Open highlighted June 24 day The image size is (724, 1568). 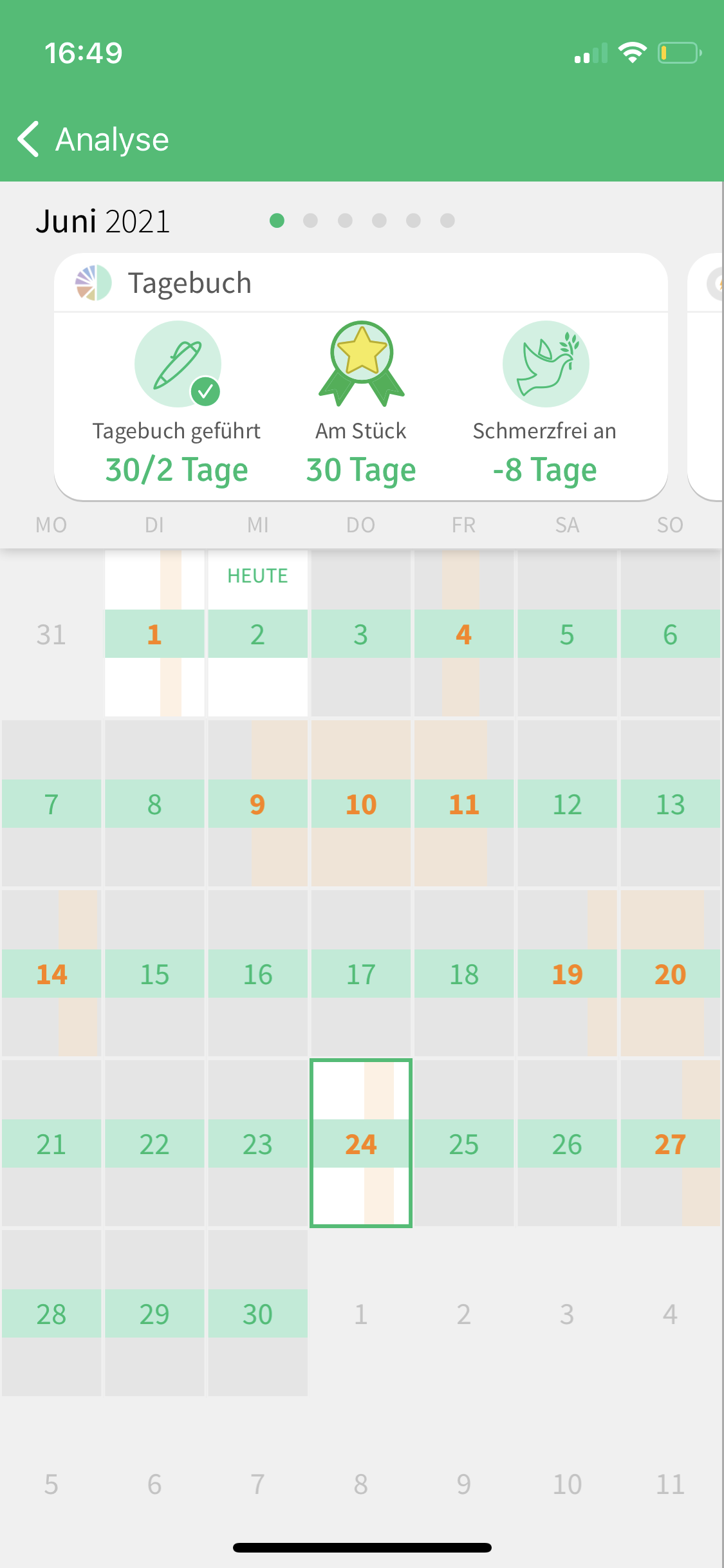(360, 1144)
